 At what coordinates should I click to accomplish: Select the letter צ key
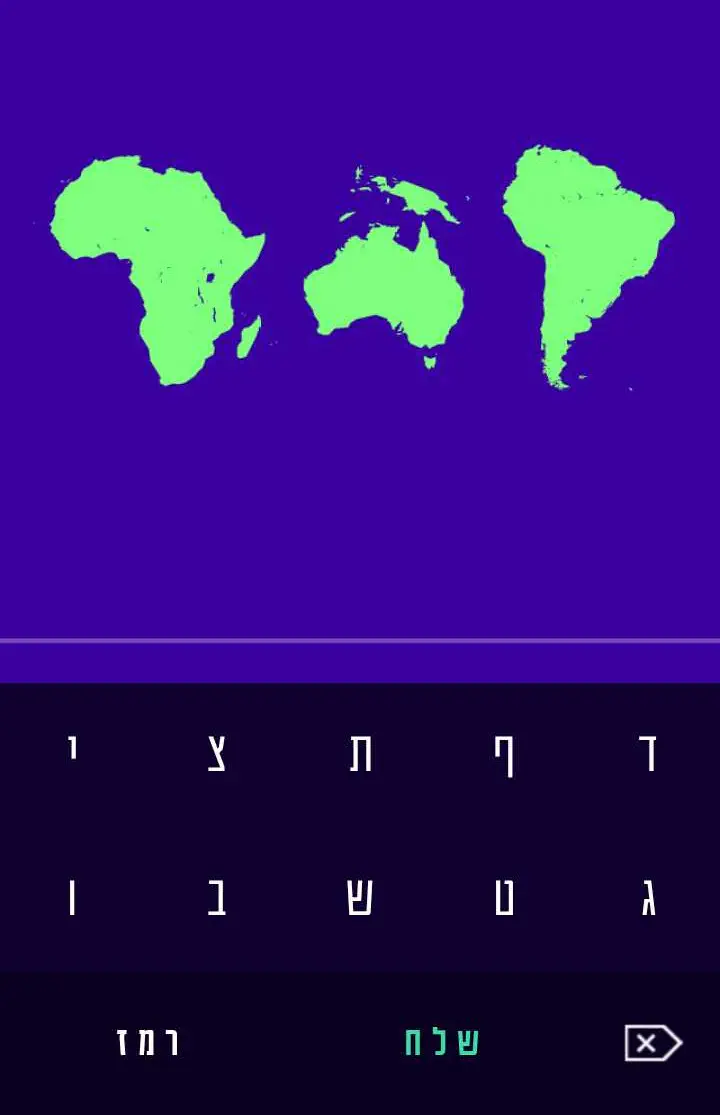click(216, 754)
